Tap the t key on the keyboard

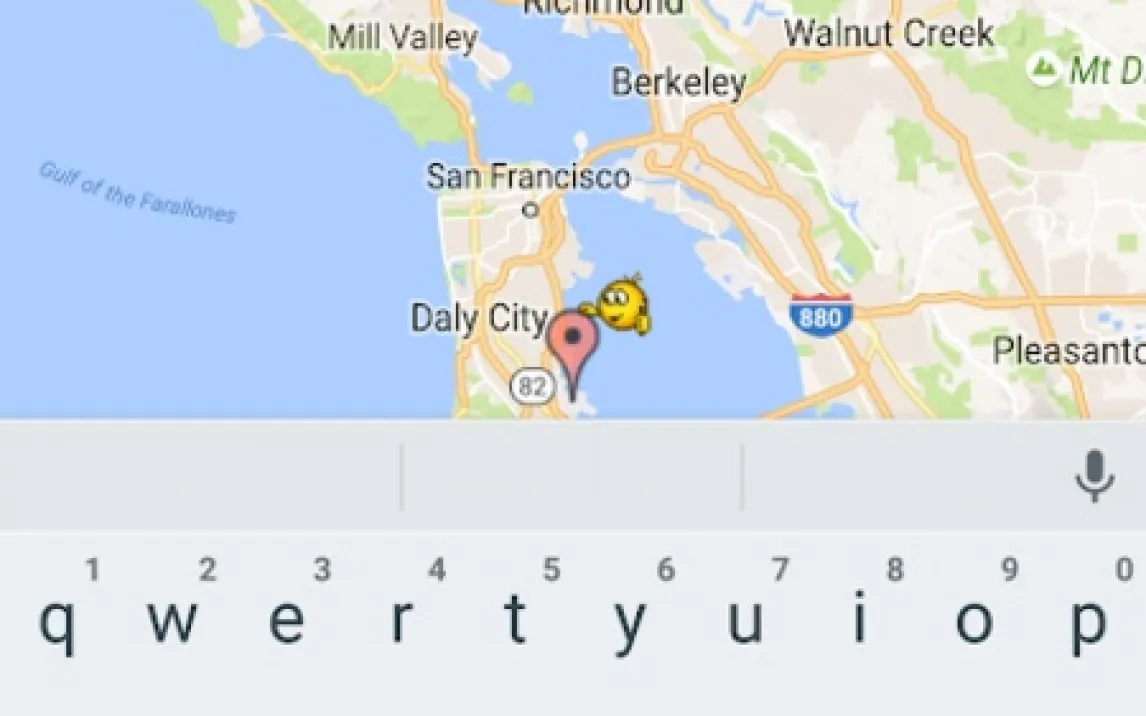[x=515, y=620]
